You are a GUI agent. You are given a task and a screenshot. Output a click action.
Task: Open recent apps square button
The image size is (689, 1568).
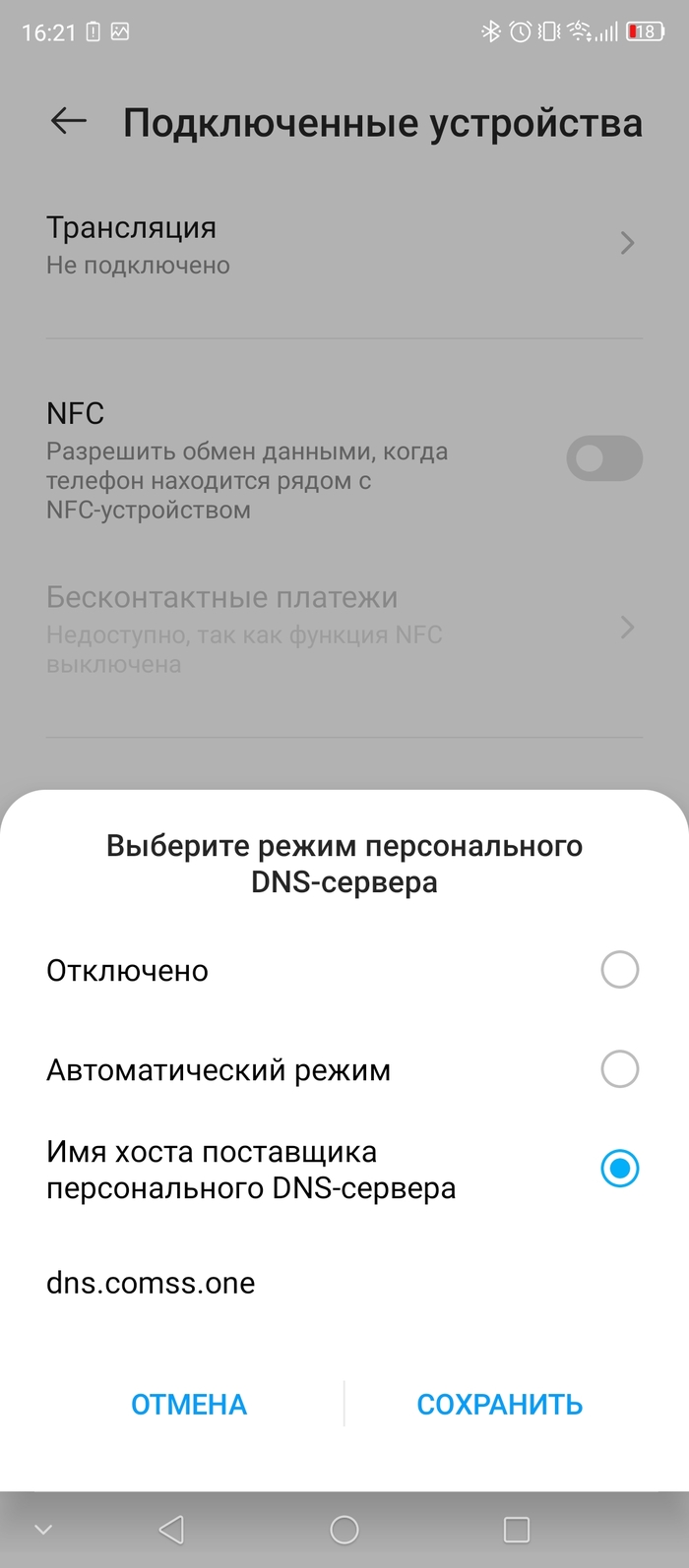click(x=516, y=1529)
